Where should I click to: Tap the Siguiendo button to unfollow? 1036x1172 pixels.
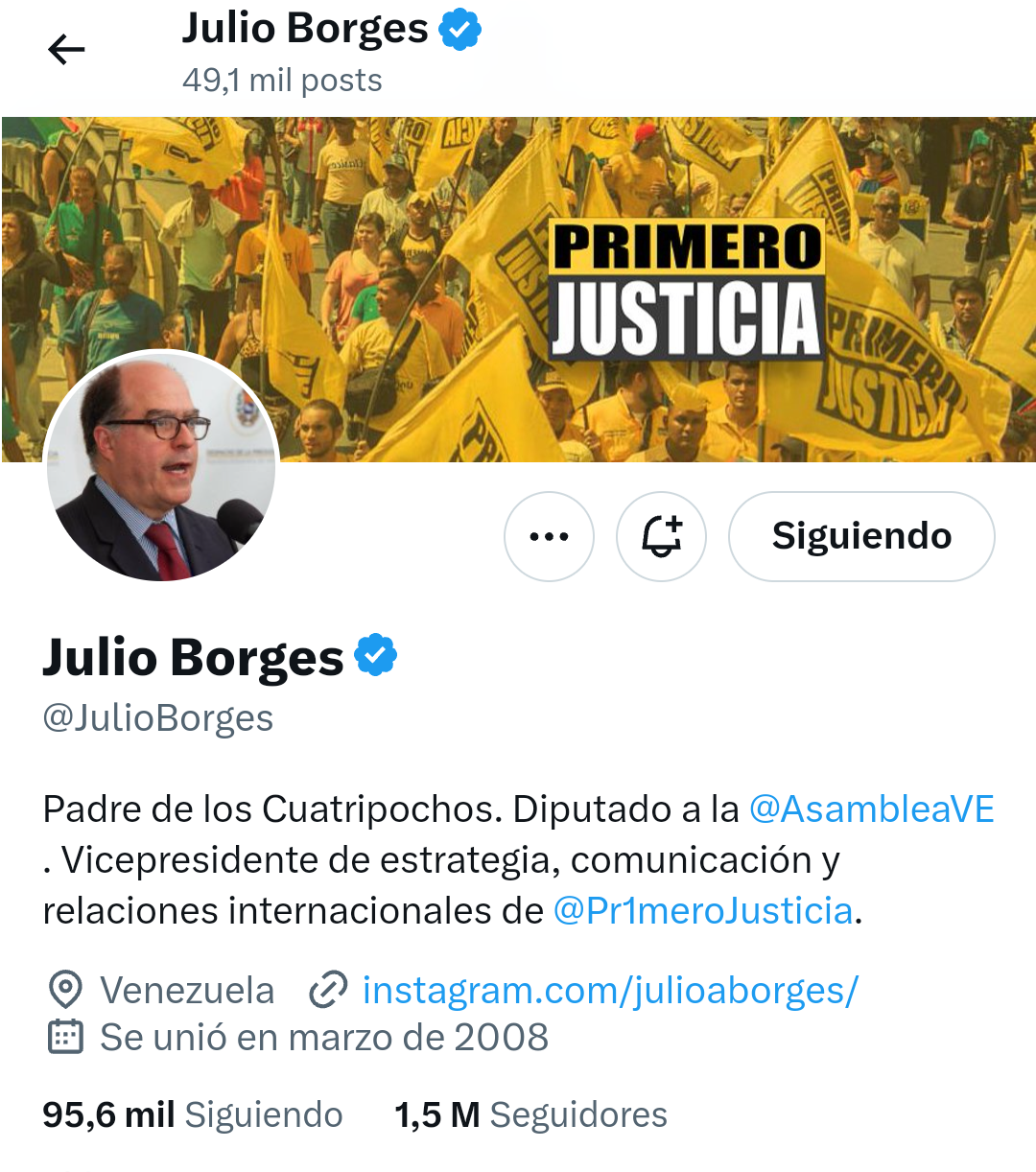(x=860, y=536)
